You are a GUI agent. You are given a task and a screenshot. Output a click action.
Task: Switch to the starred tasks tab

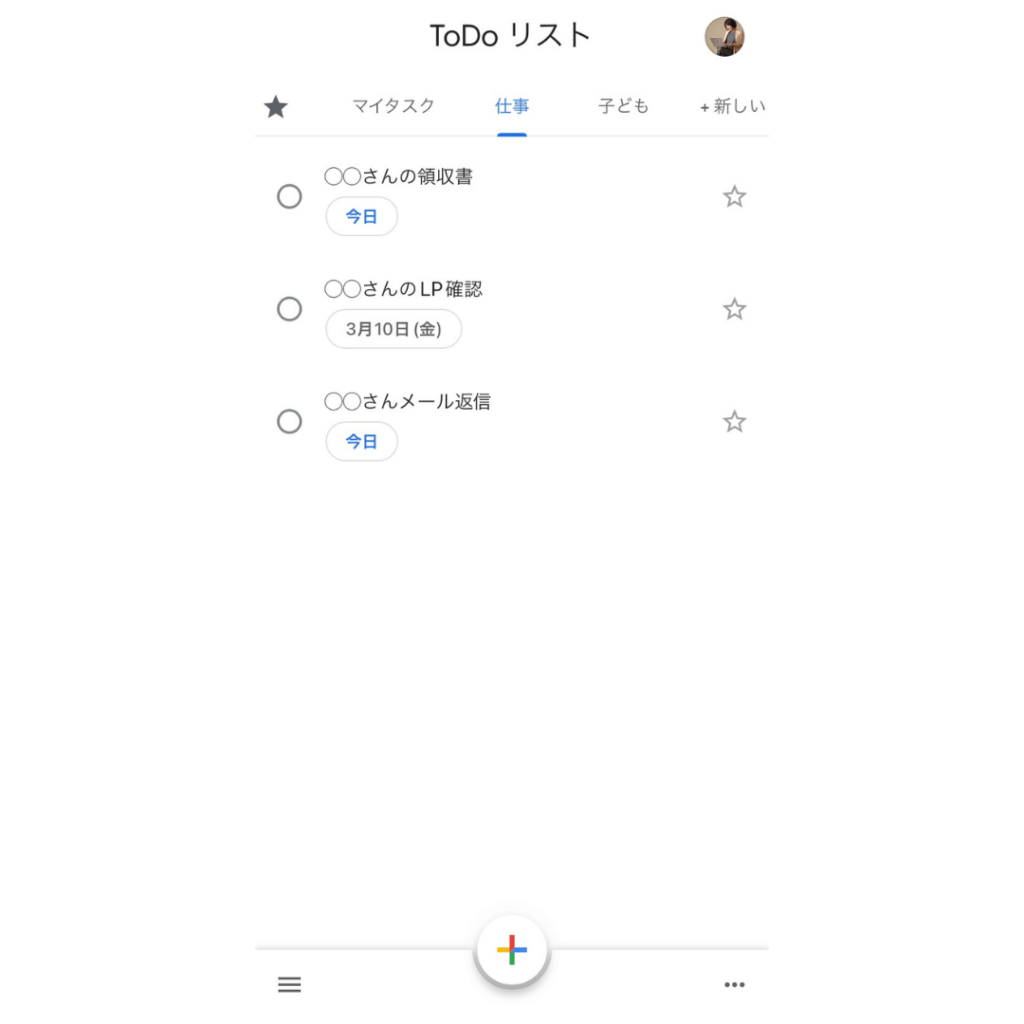pyautogui.click(x=276, y=107)
